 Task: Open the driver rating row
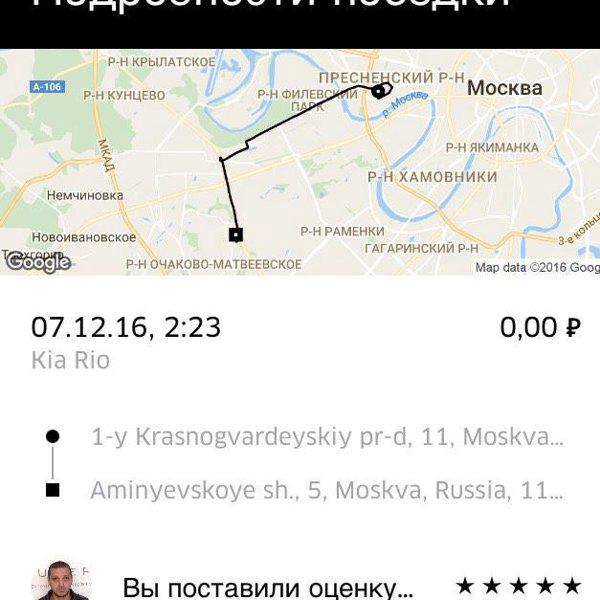pyautogui.click(x=300, y=585)
